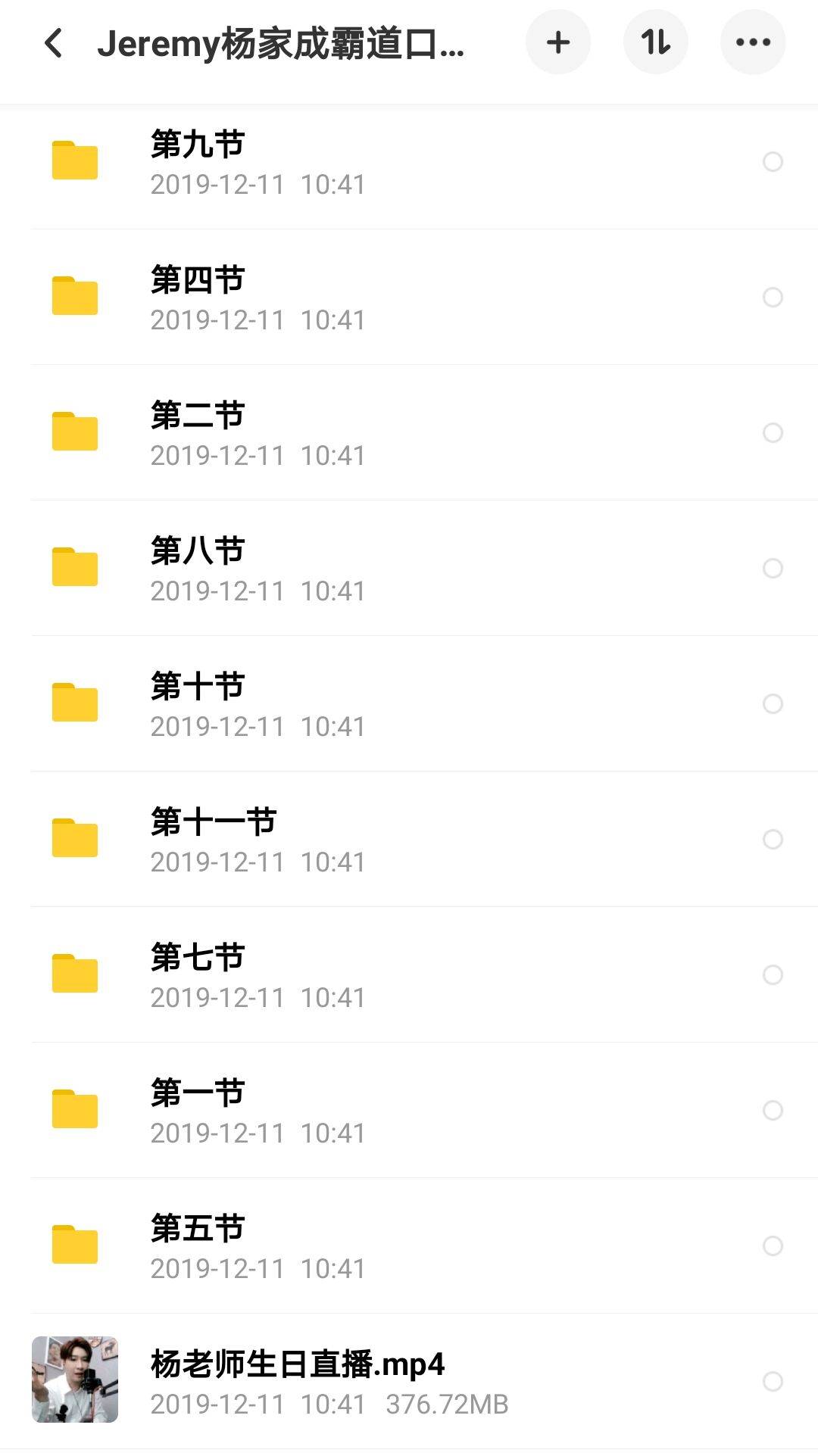Screen dimensions: 818x1456
Task: Tap the plus button to add
Action: pyautogui.click(x=558, y=42)
